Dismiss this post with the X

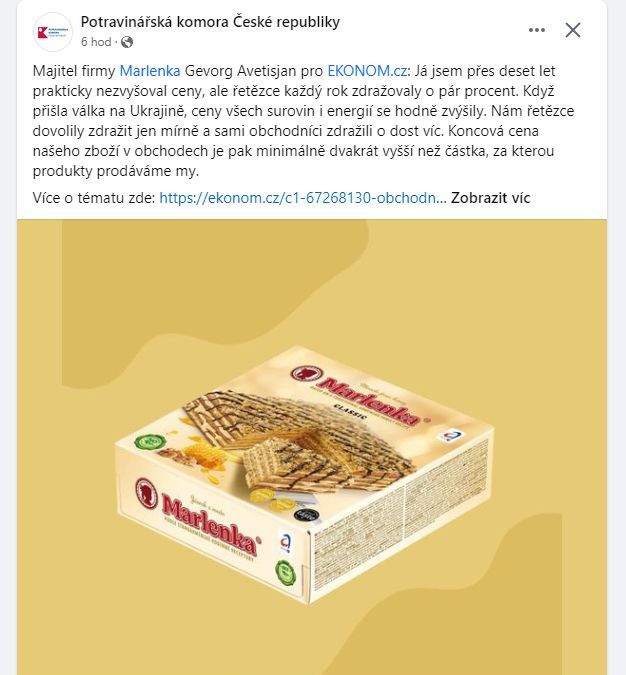point(573,30)
